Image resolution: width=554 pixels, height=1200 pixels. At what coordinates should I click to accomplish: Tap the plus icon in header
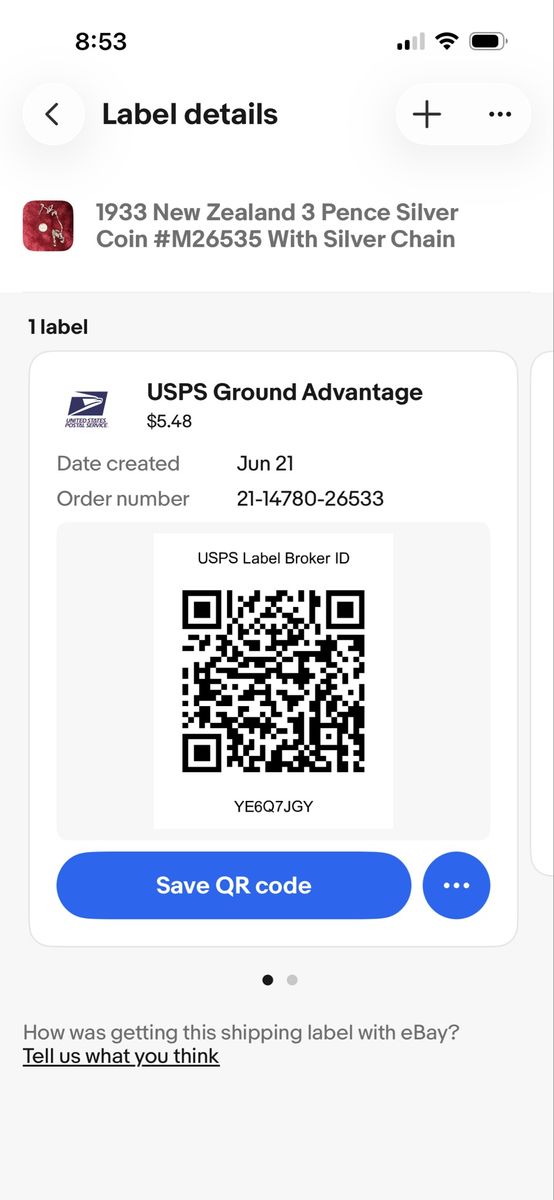(427, 114)
